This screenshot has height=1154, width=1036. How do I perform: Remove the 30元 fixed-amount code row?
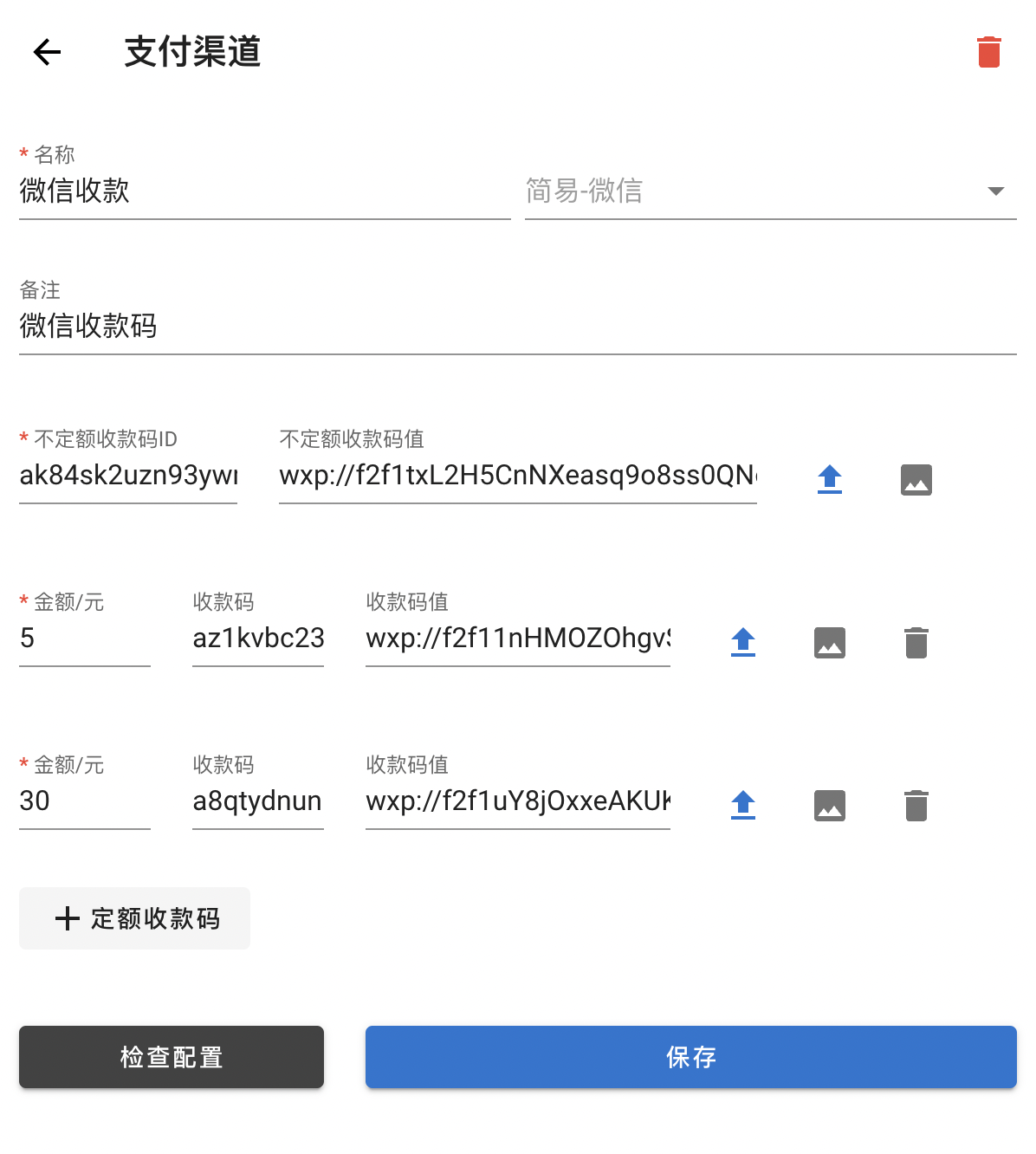pos(916,805)
